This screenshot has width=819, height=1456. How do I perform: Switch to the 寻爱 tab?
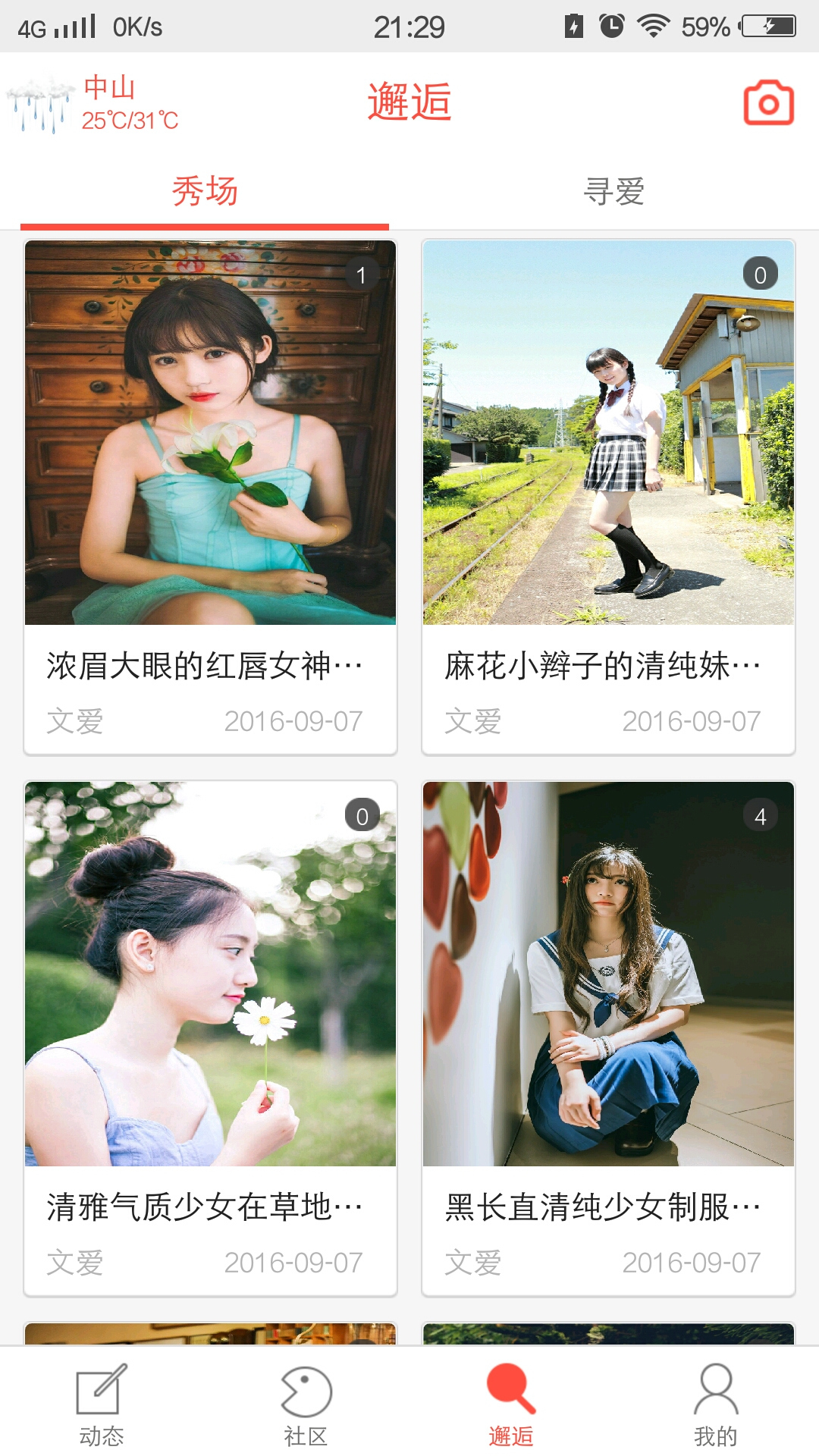pyautogui.click(x=613, y=191)
